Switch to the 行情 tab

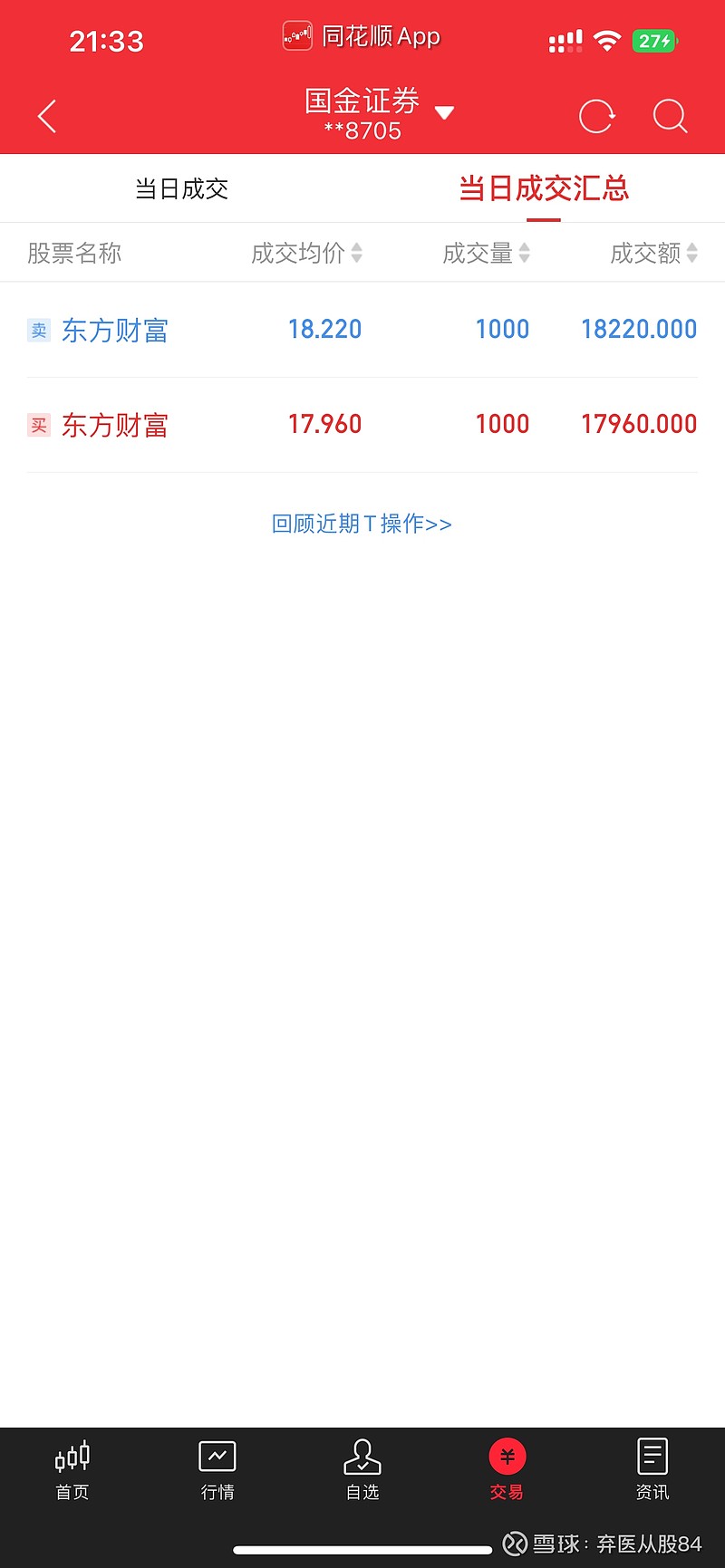(217, 1469)
